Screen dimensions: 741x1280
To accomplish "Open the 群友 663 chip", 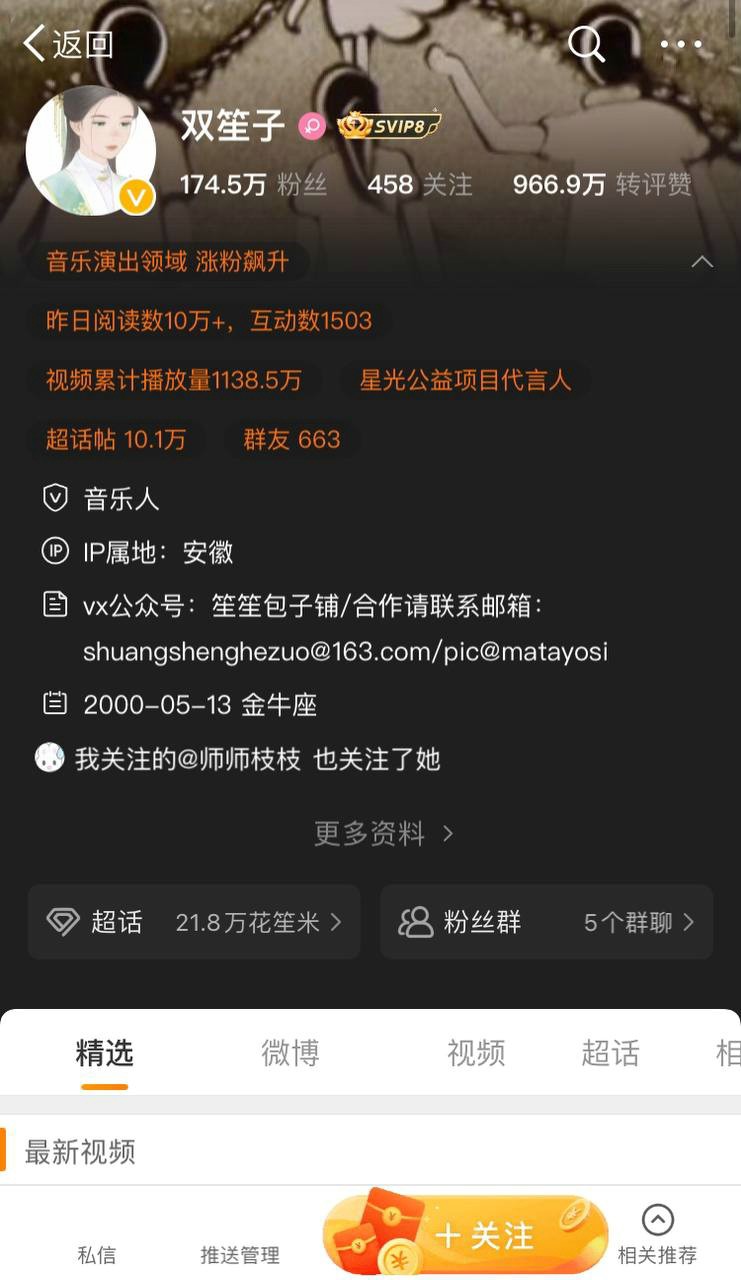I will click(292, 440).
